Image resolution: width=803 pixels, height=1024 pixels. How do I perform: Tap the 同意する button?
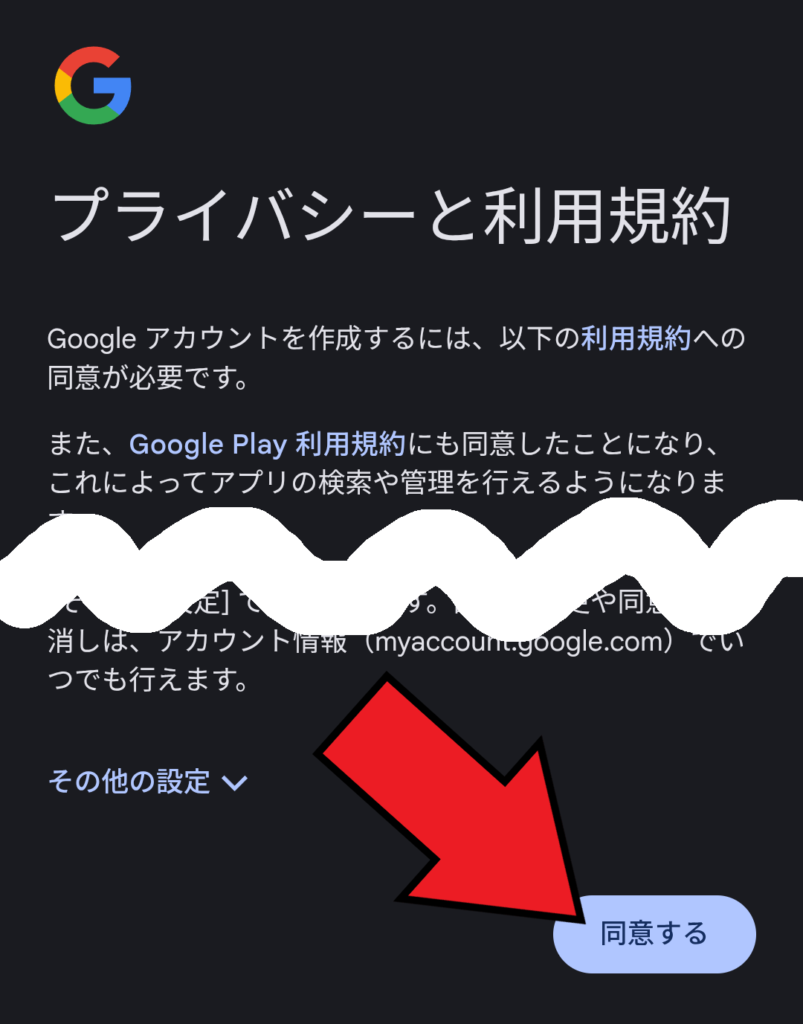click(654, 934)
